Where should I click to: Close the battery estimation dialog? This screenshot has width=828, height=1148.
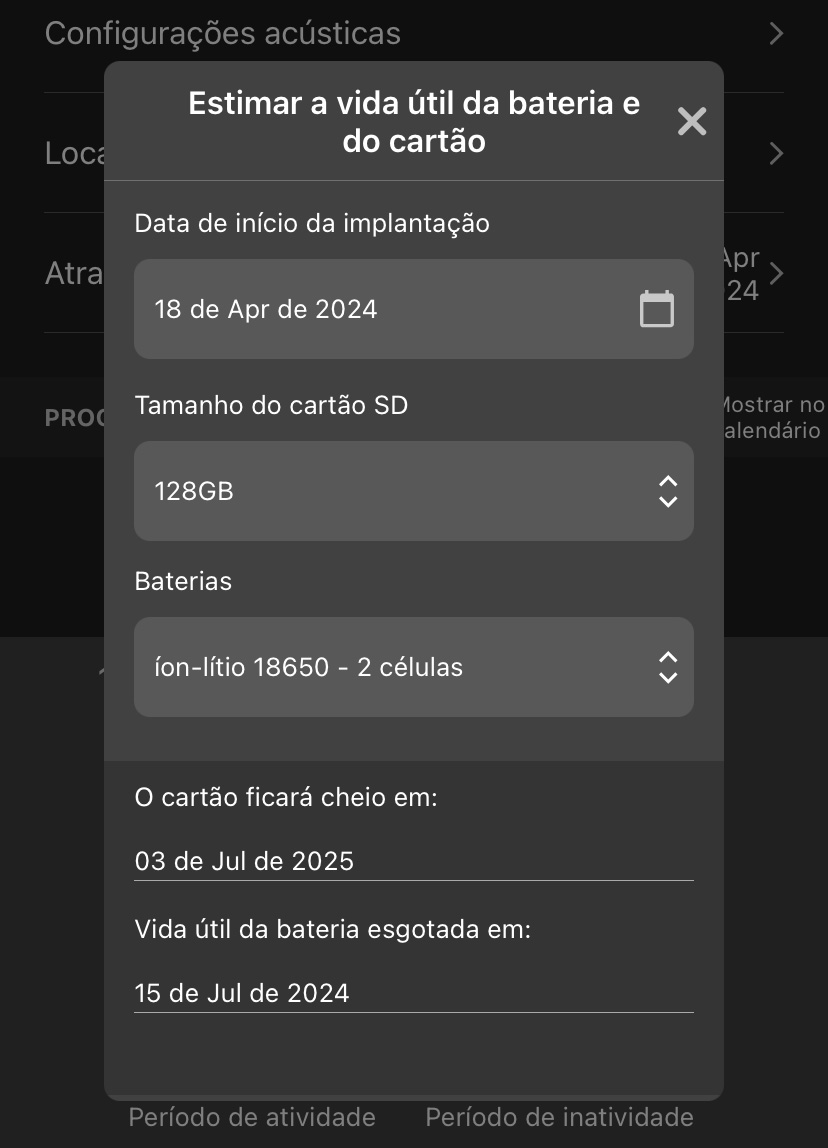(x=691, y=121)
